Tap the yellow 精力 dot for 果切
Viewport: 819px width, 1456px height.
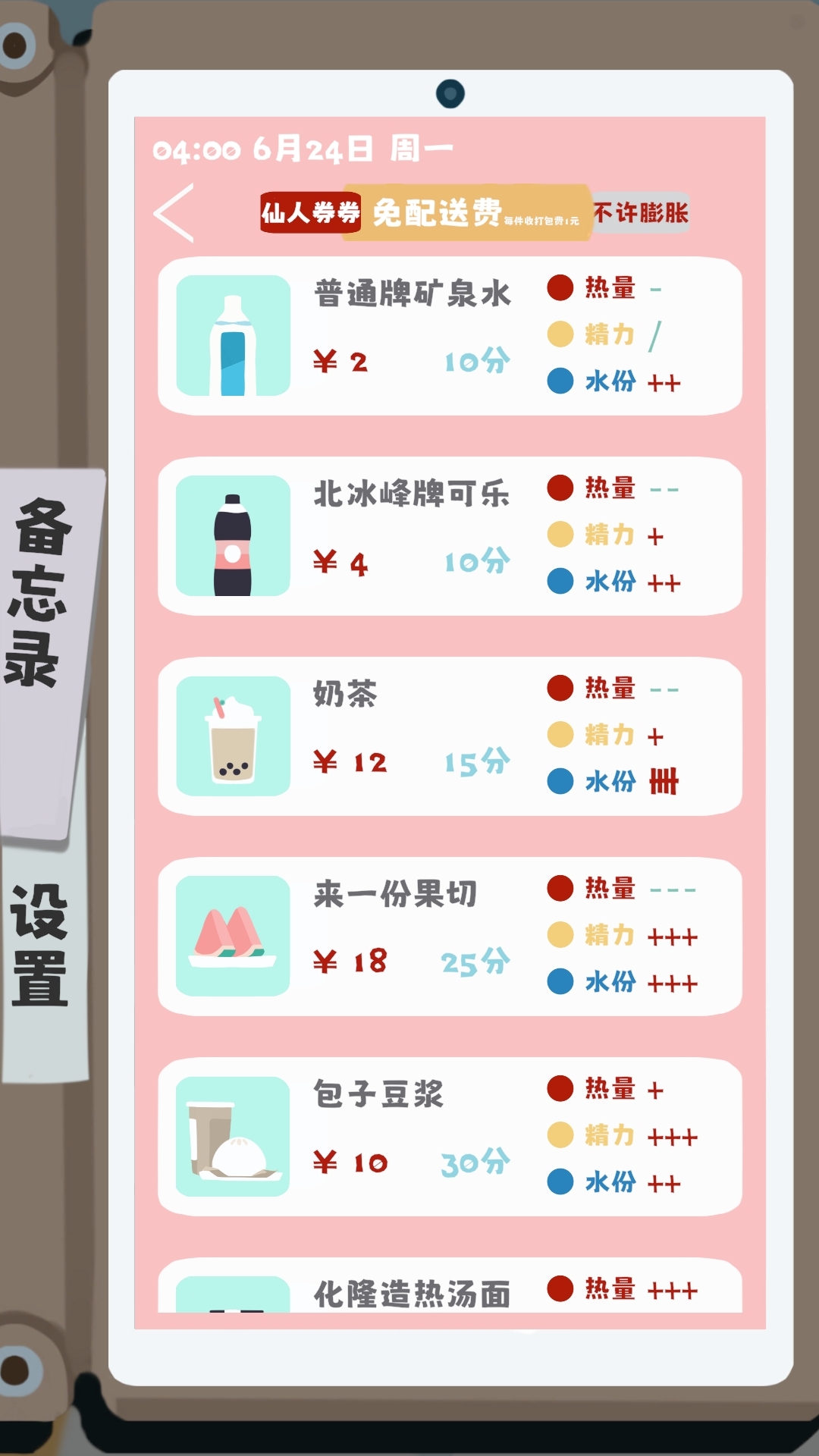click(561, 937)
